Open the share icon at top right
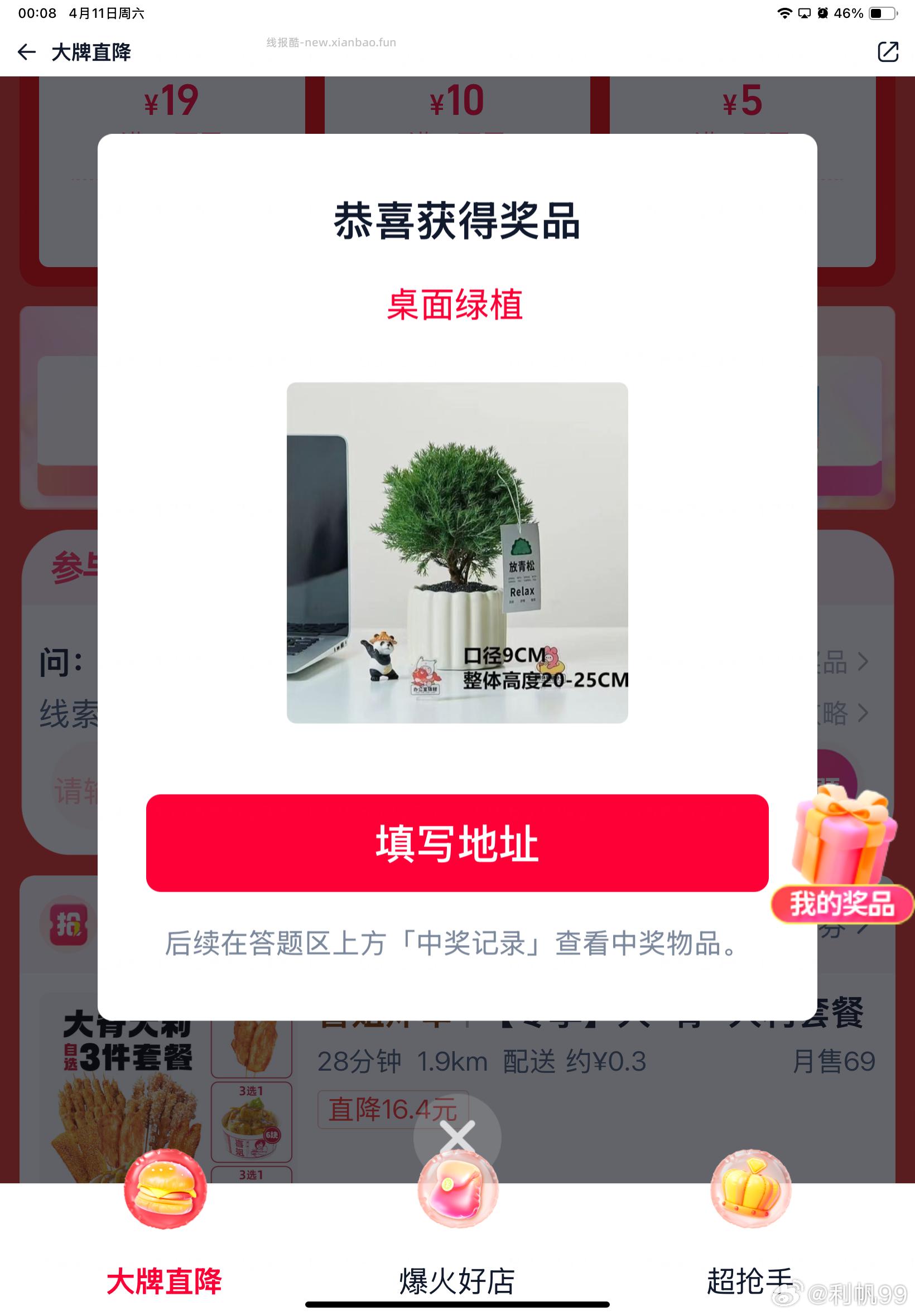Screen dimensions: 915x1316 [888, 52]
